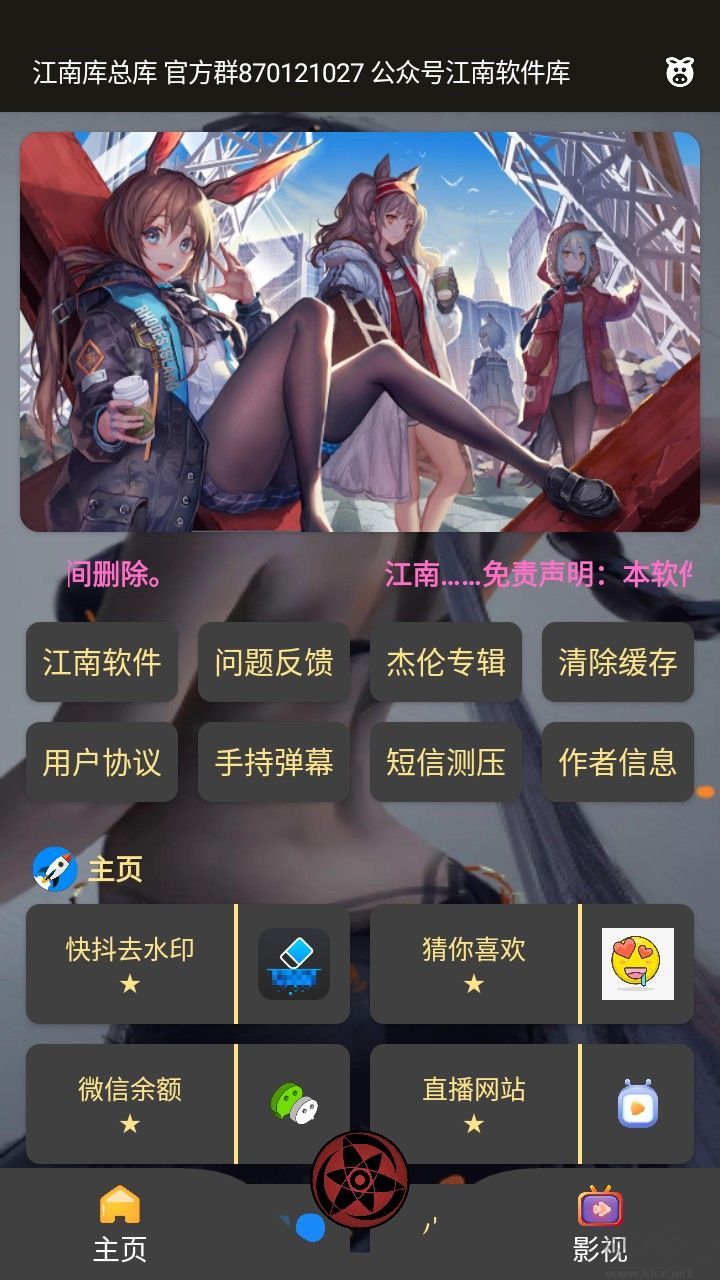720x1280 pixels.
Task: Open 杰伦专辑 album section
Action: pyautogui.click(x=446, y=662)
